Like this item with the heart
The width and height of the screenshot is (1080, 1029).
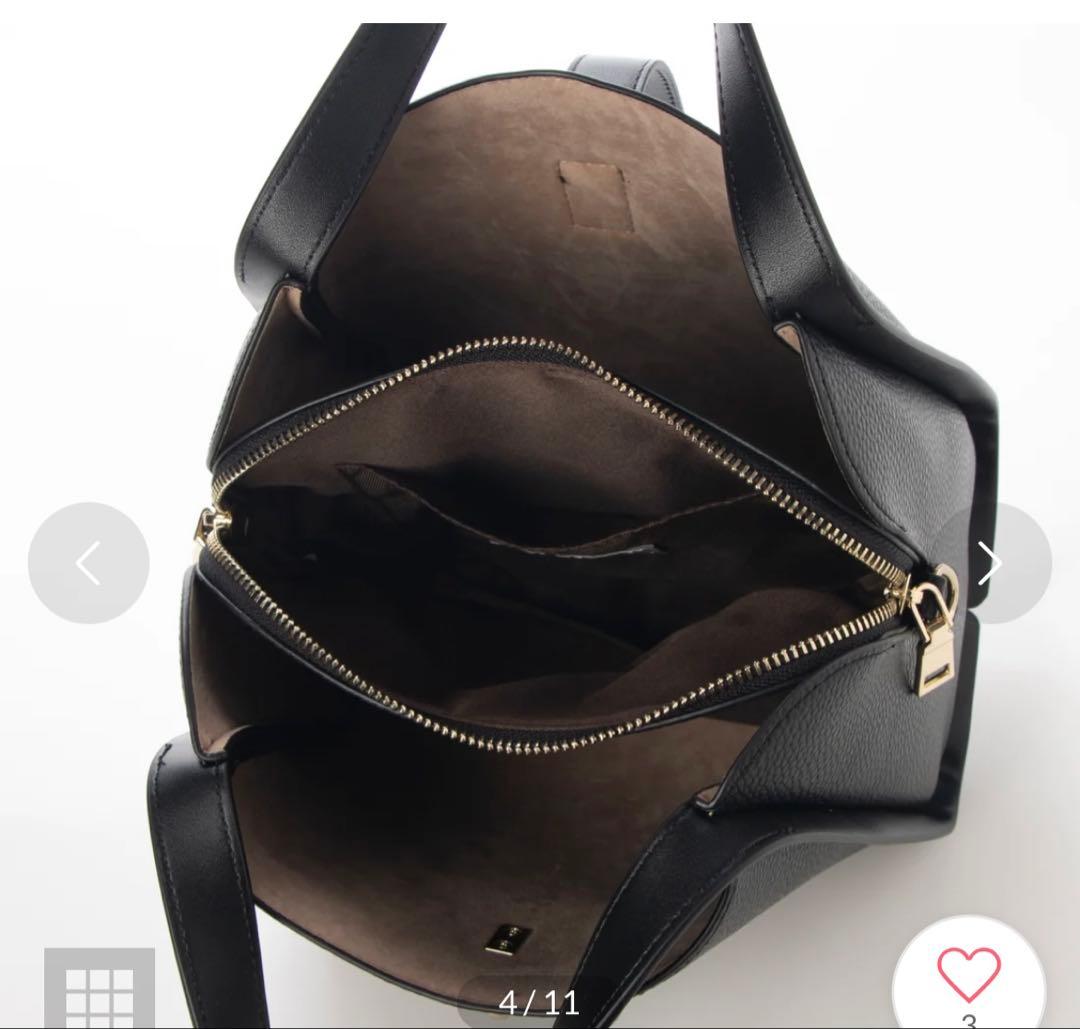click(x=968, y=975)
